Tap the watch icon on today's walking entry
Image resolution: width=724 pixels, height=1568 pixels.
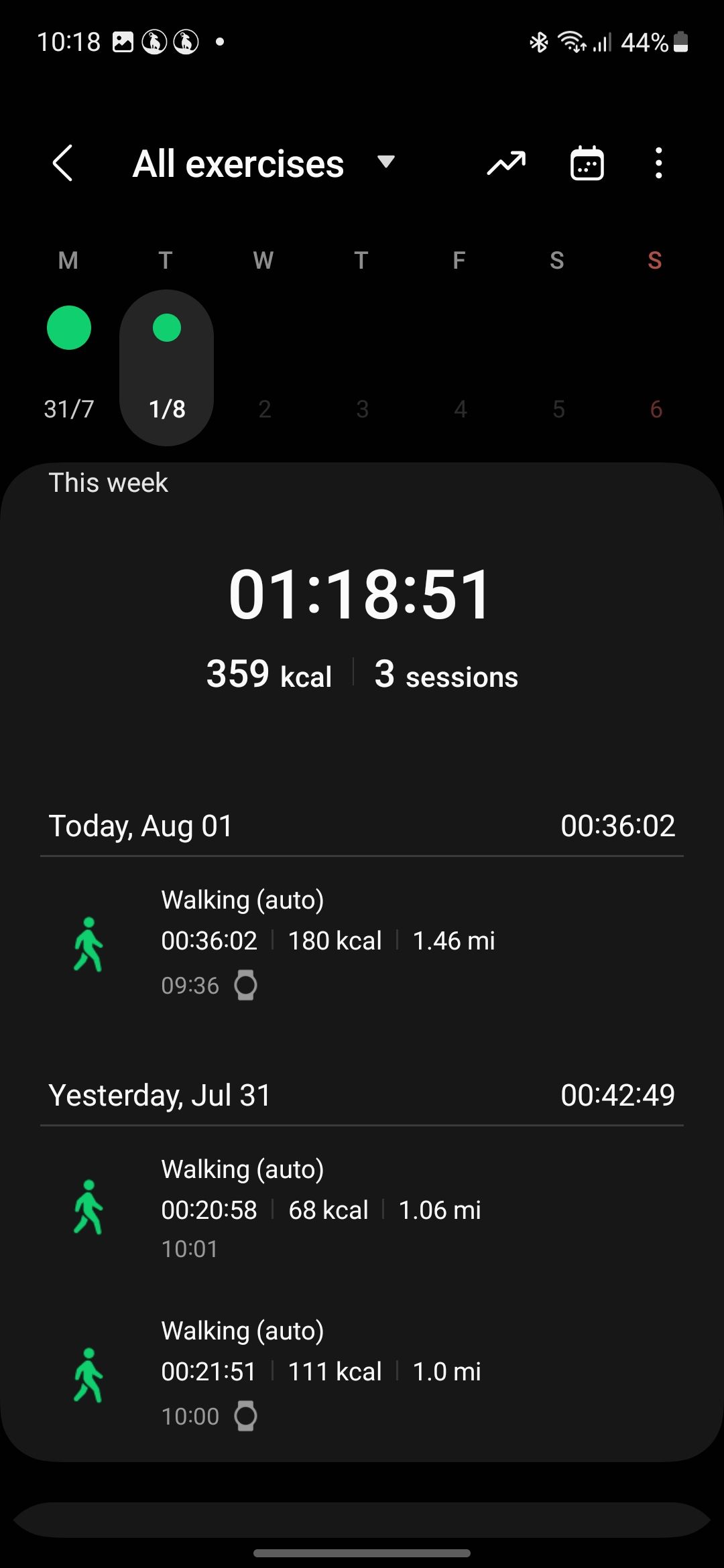(x=245, y=984)
